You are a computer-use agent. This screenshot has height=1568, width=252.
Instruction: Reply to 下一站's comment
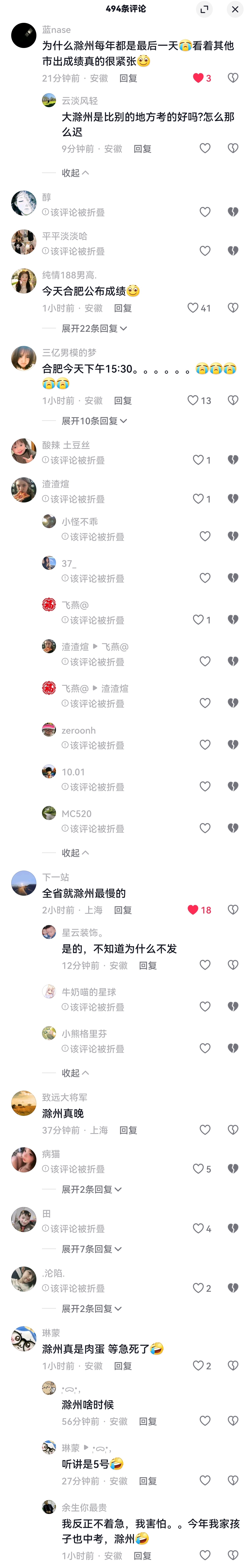click(x=123, y=910)
